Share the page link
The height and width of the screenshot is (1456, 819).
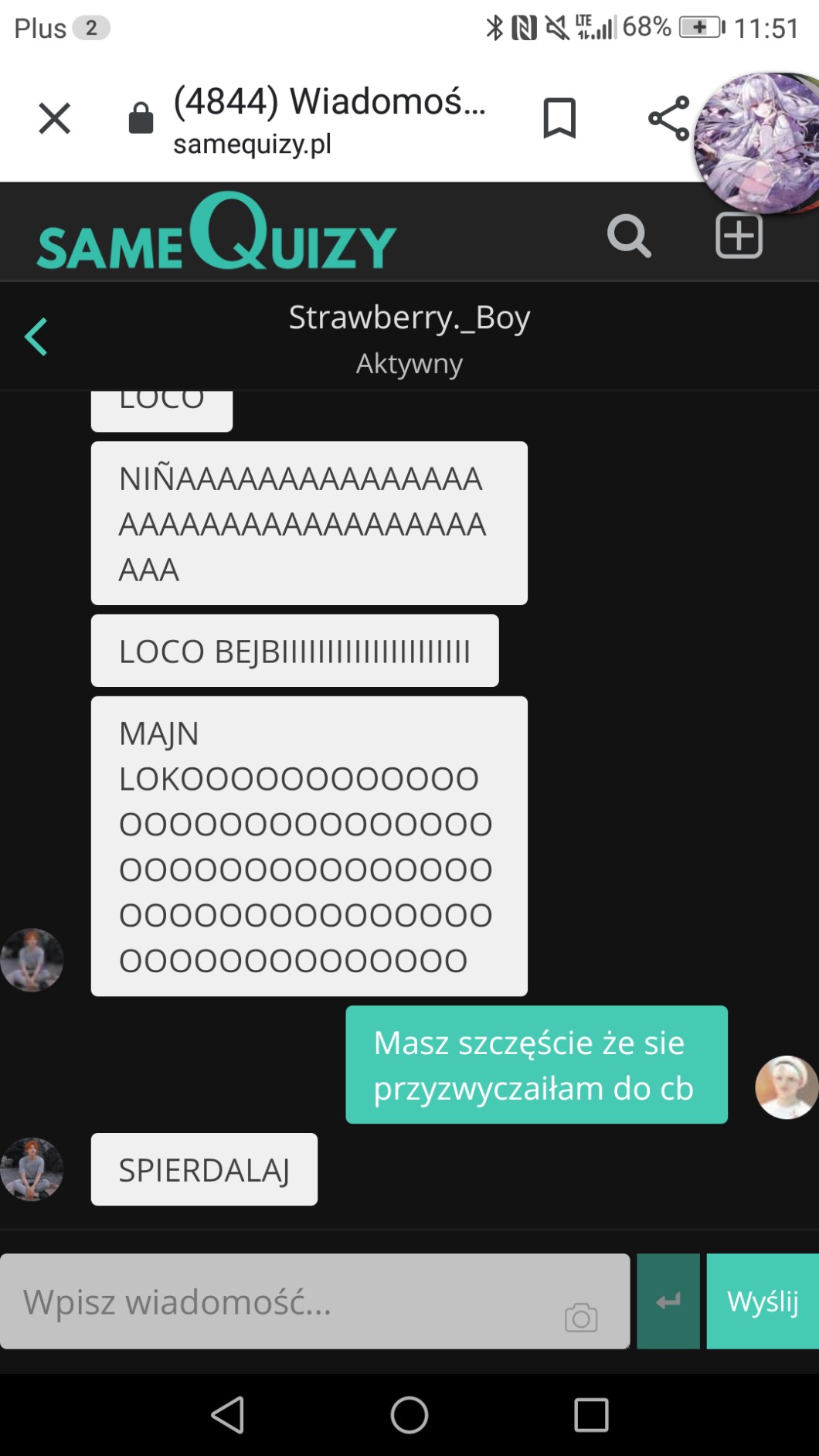click(x=668, y=118)
